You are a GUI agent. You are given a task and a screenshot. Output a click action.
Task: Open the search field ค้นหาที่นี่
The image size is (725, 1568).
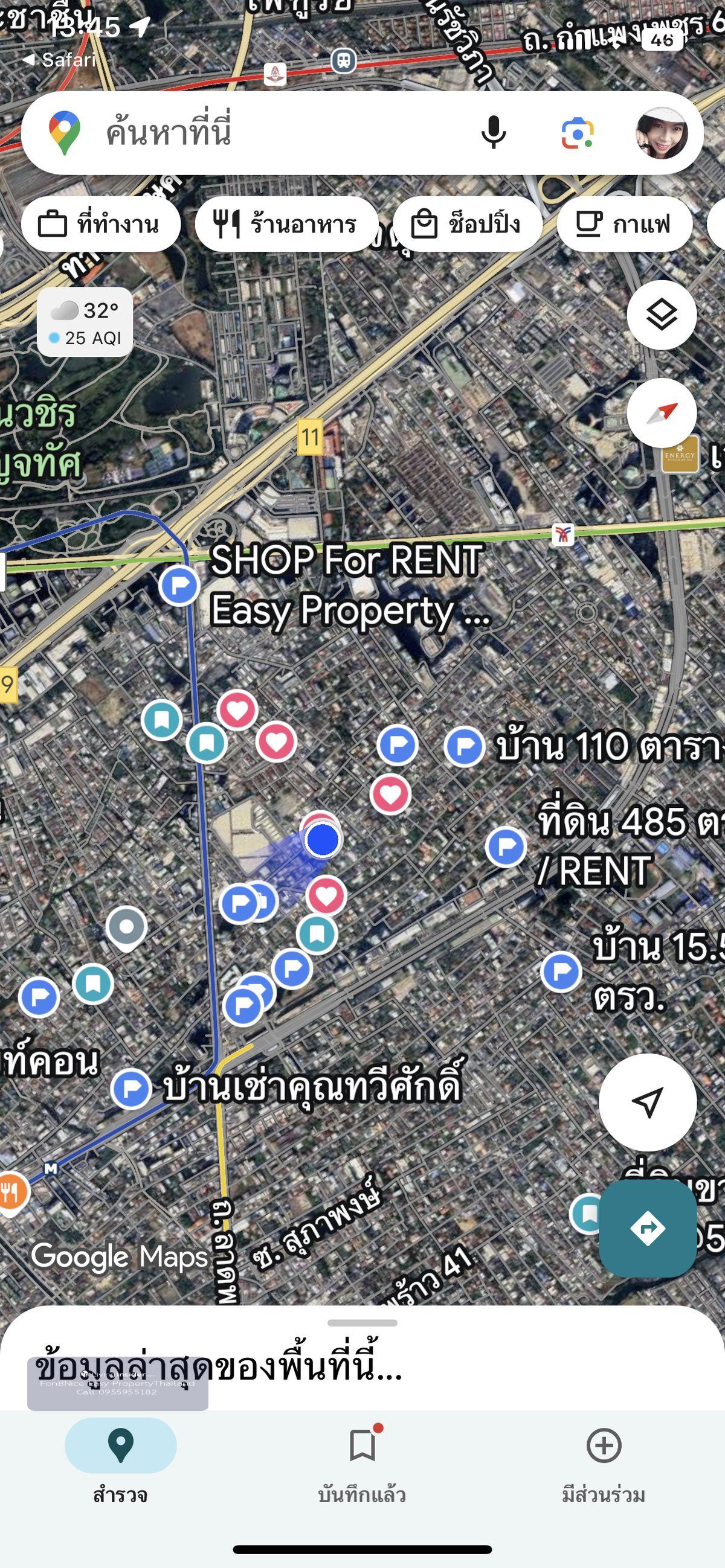(x=274, y=133)
